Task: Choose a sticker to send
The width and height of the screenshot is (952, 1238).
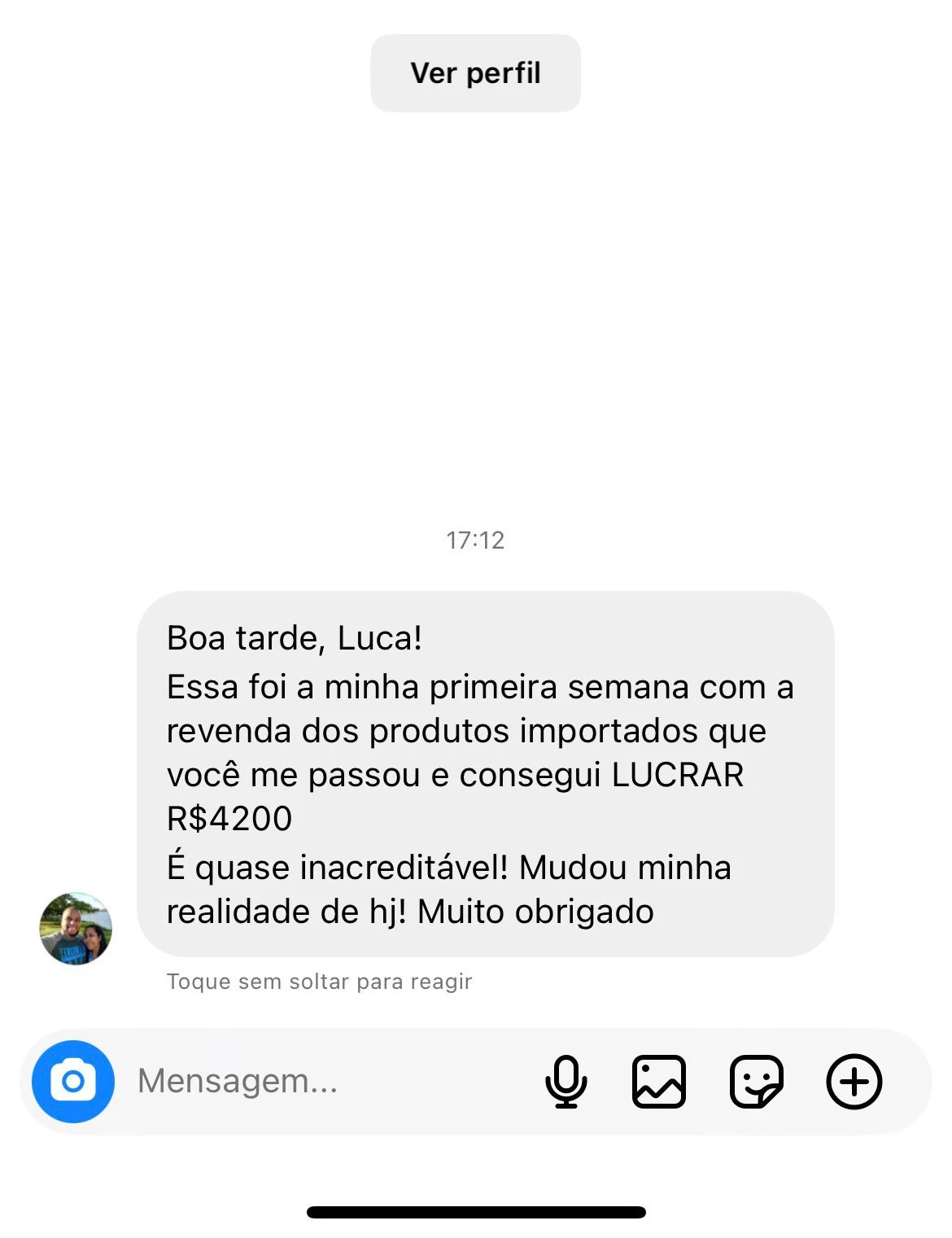Action: tap(756, 1082)
